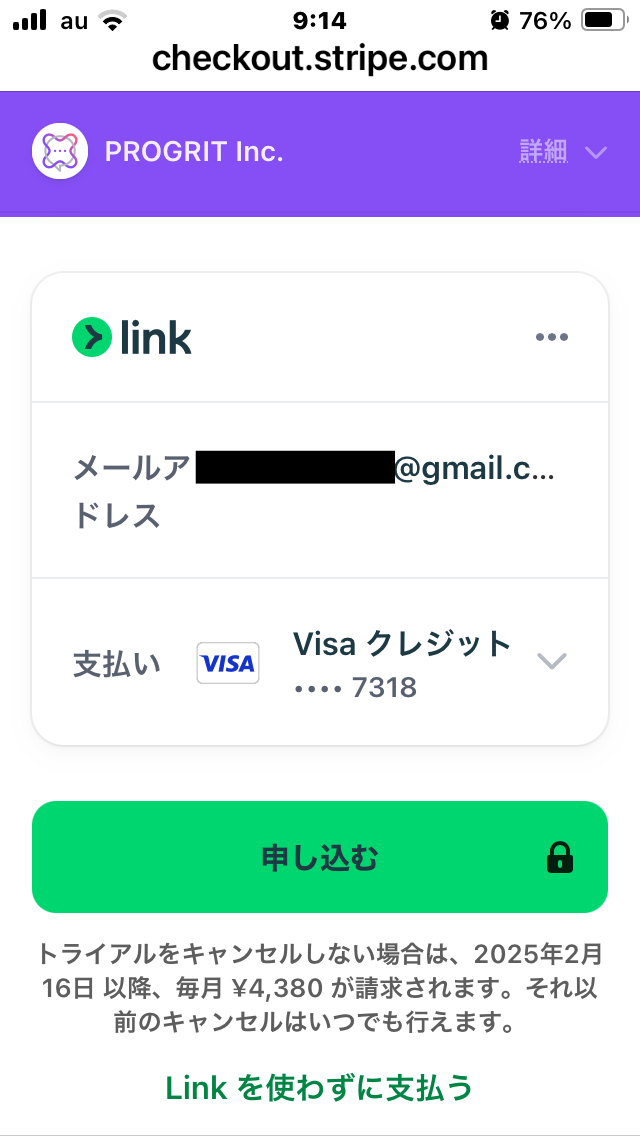The image size is (640, 1136).
Task: Expand the 詳細 details dropdown
Action: point(562,152)
